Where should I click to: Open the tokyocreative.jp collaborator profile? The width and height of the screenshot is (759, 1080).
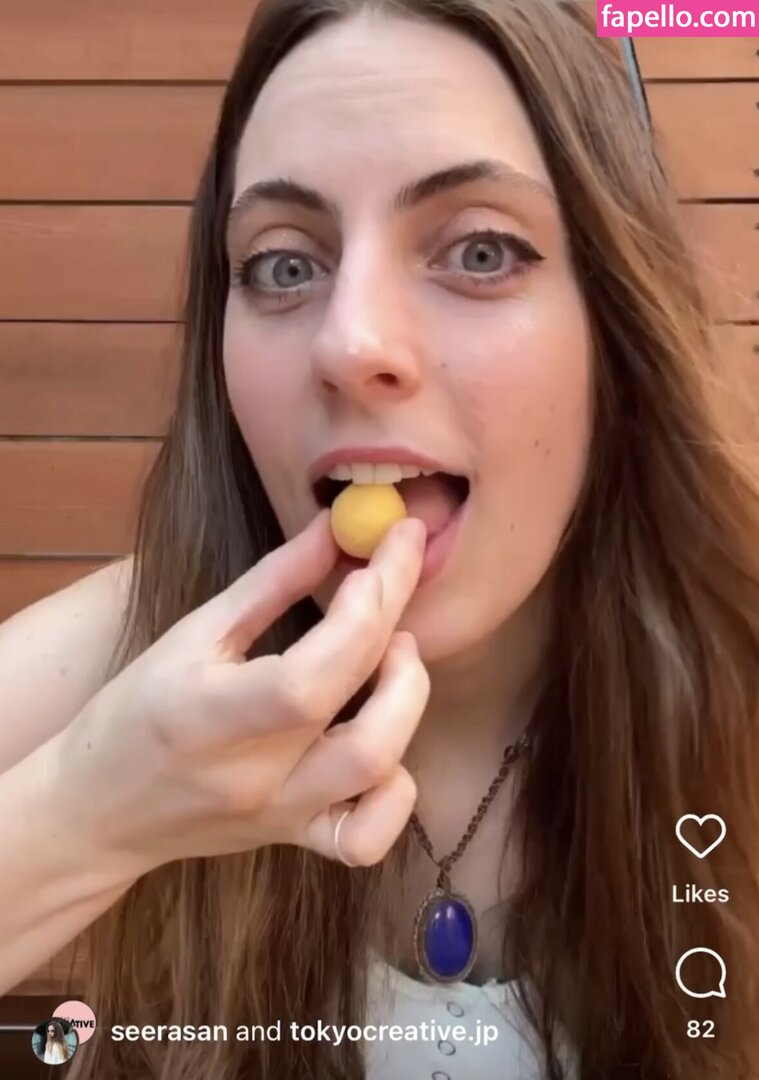point(393,1032)
